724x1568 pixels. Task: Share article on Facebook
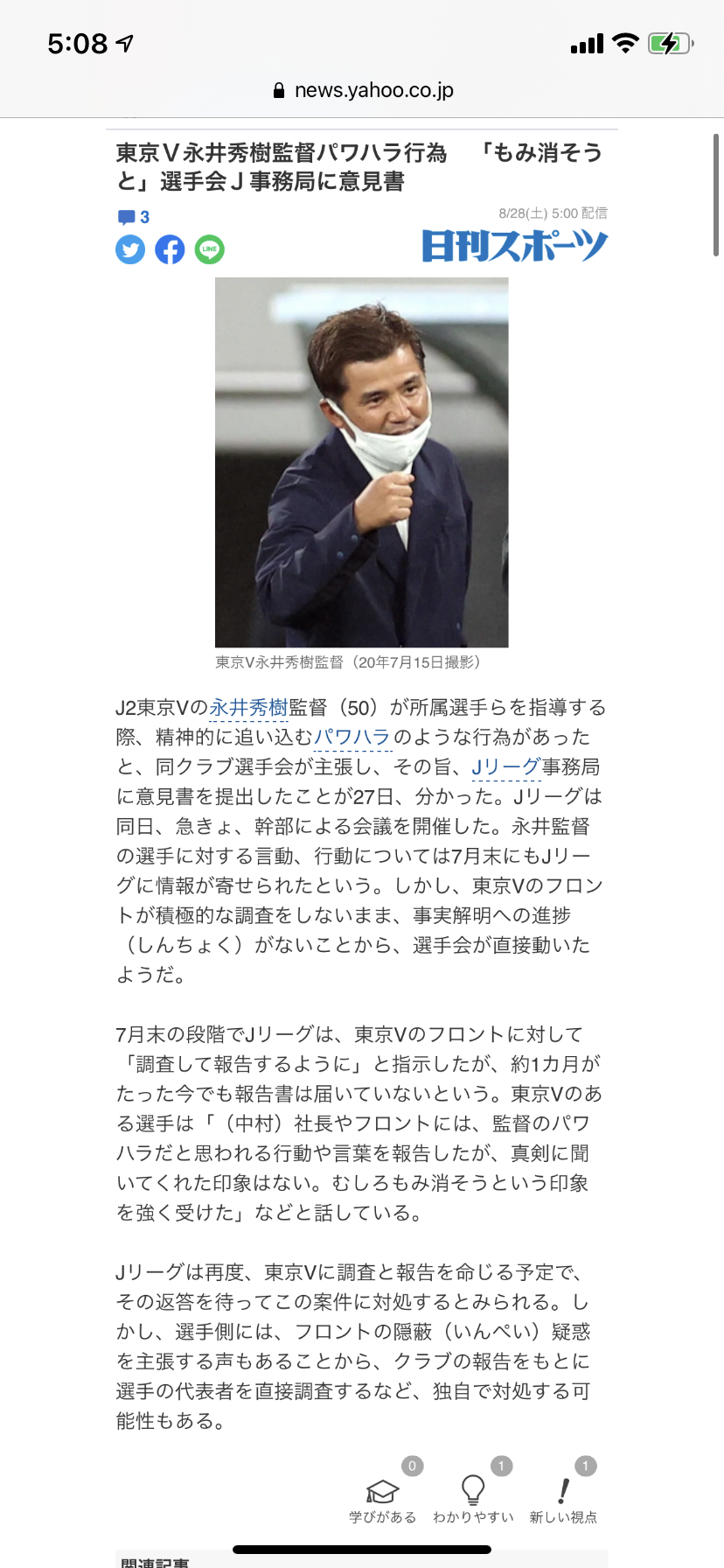[170, 250]
